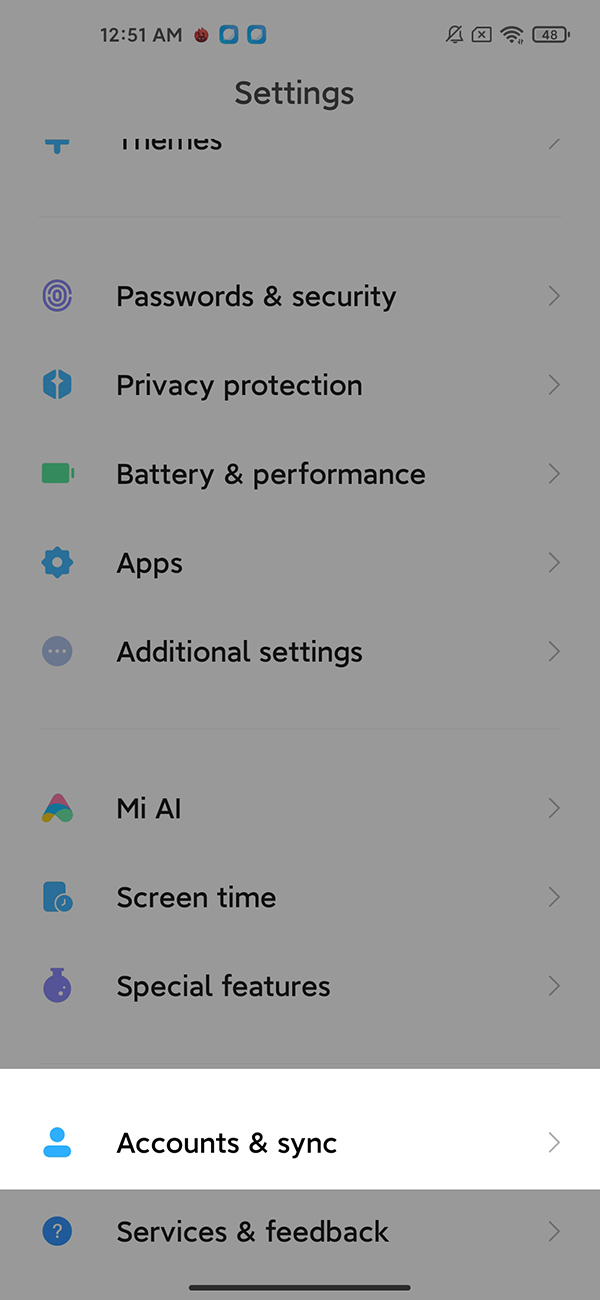Viewport: 600px width, 1300px height.
Task: View Screen time
Action: pos(300,897)
